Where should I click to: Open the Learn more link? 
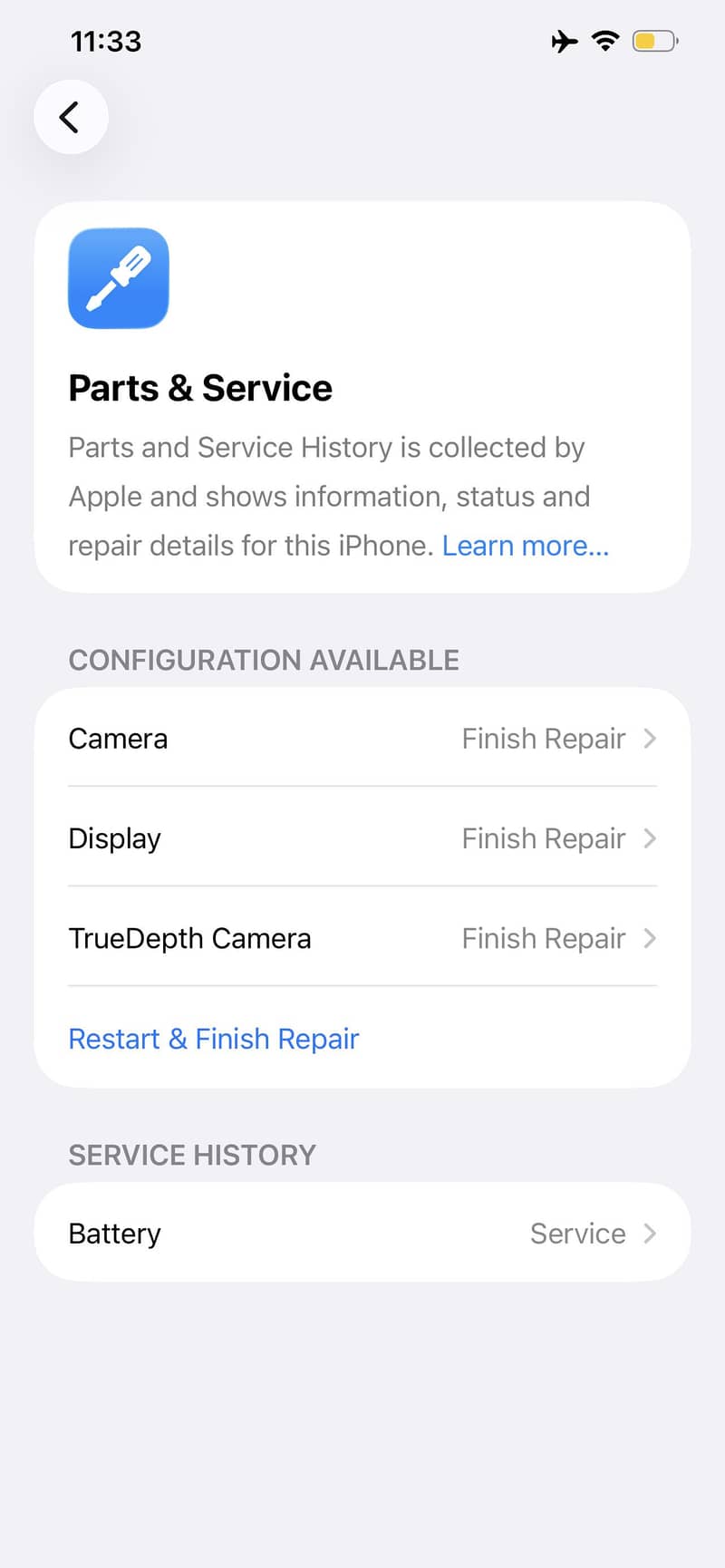coord(526,546)
